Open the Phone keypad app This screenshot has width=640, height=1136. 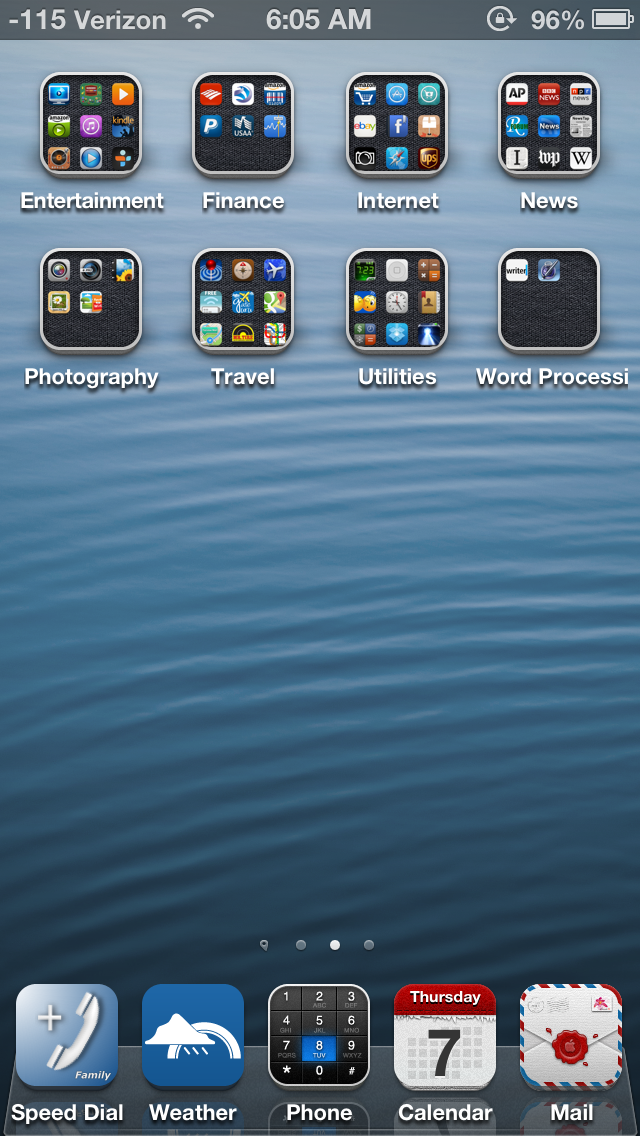point(319,1036)
